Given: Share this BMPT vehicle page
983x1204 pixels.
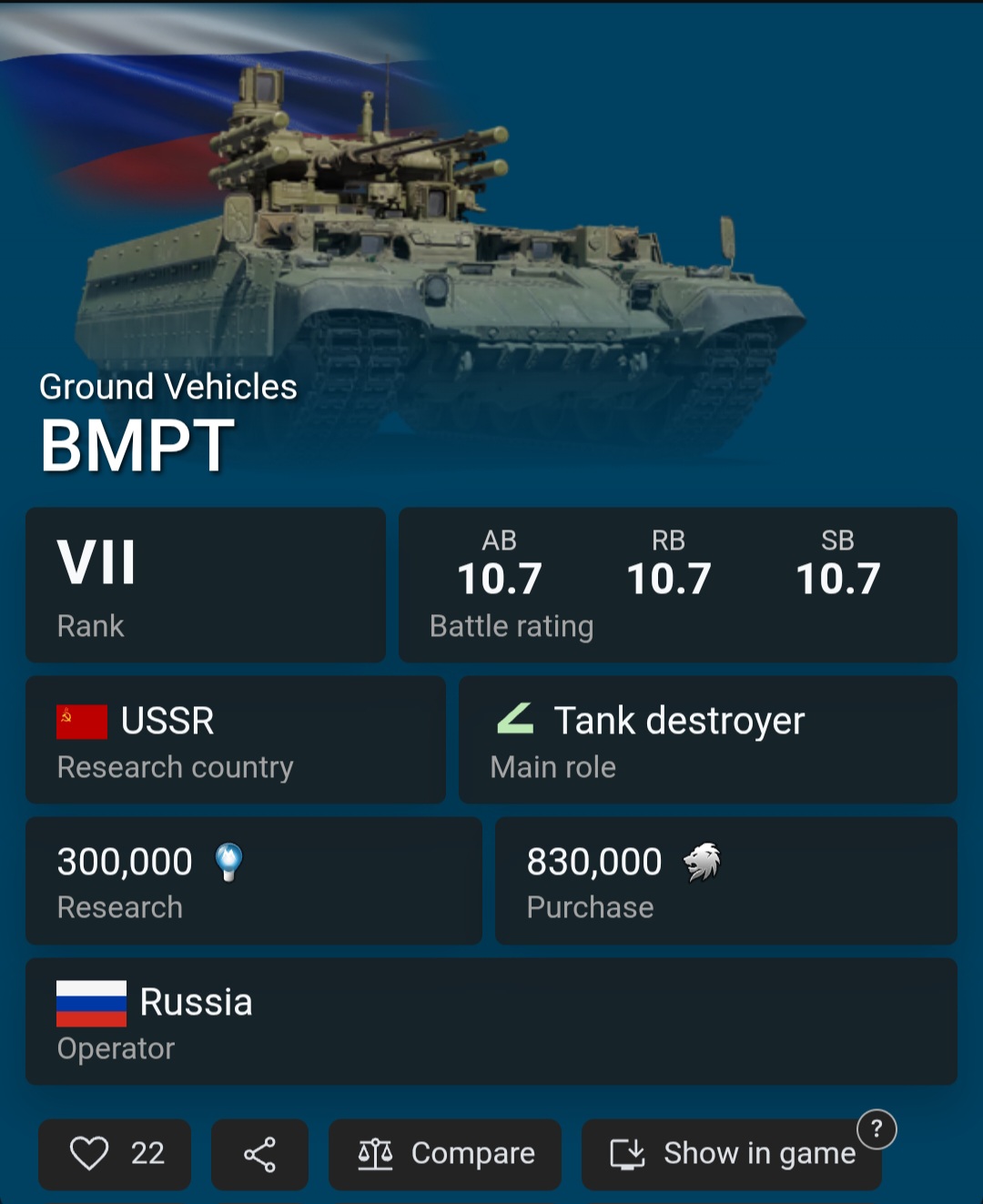Looking at the screenshot, I should point(259,1154).
